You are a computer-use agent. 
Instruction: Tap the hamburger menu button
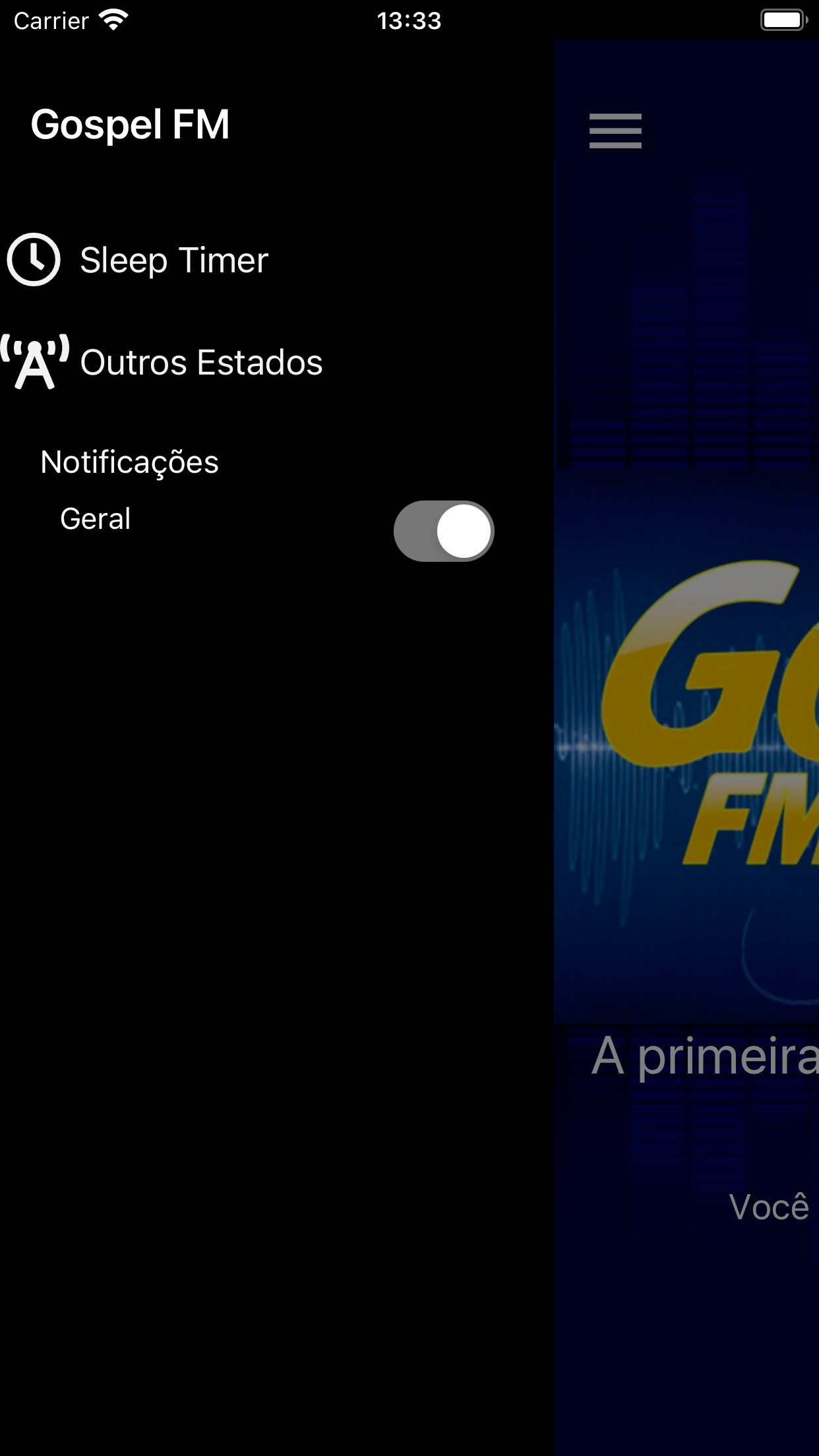point(615,131)
